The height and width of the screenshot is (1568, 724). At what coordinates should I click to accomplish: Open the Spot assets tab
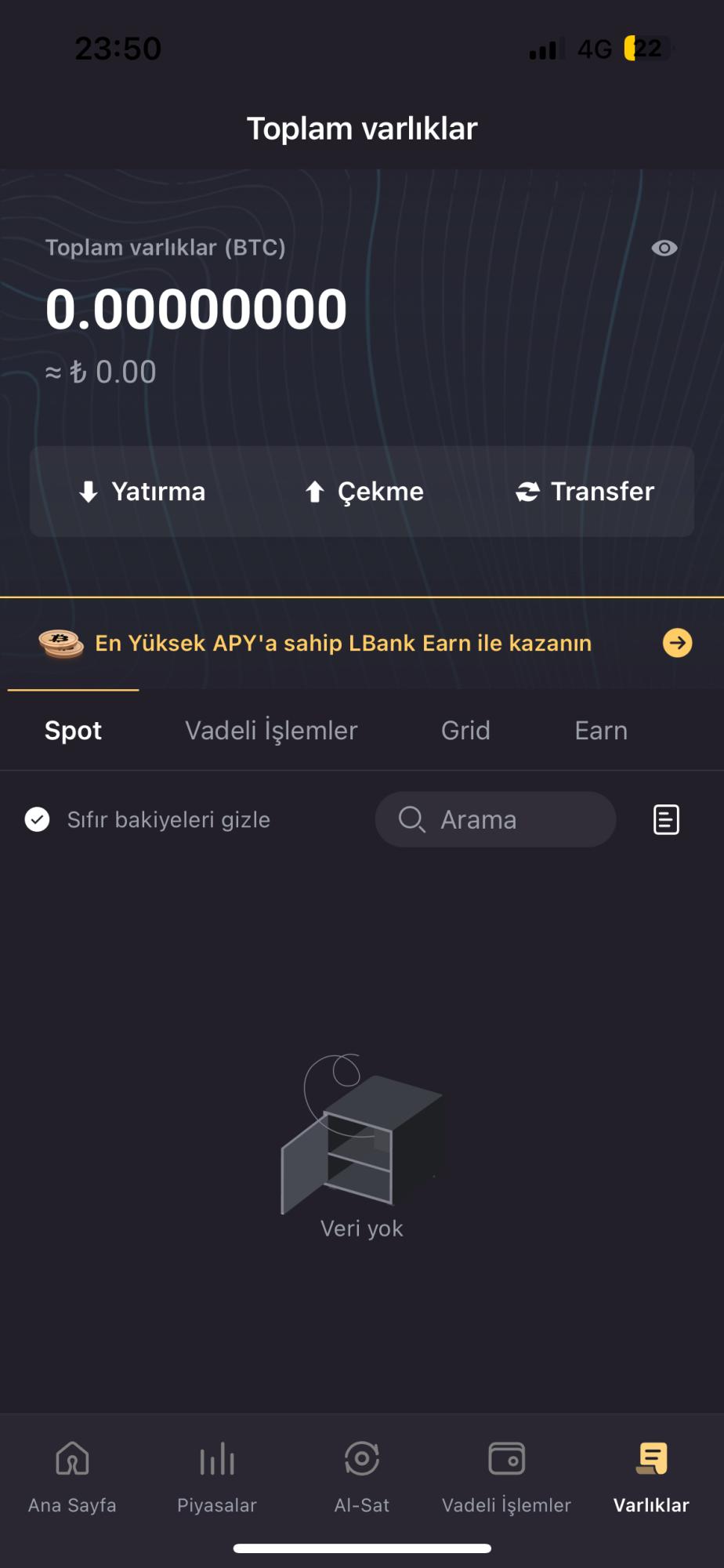click(x=73, y=730)
